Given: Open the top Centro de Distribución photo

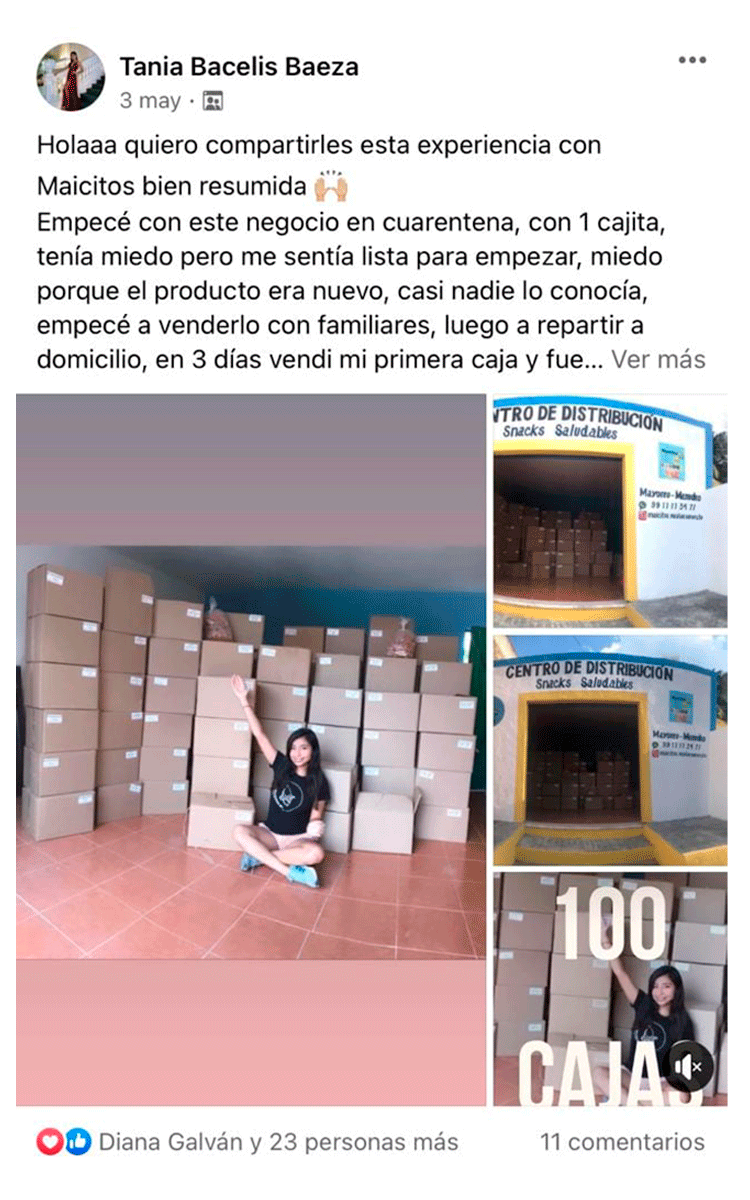Looking at the screenshot, I should 610,511.
